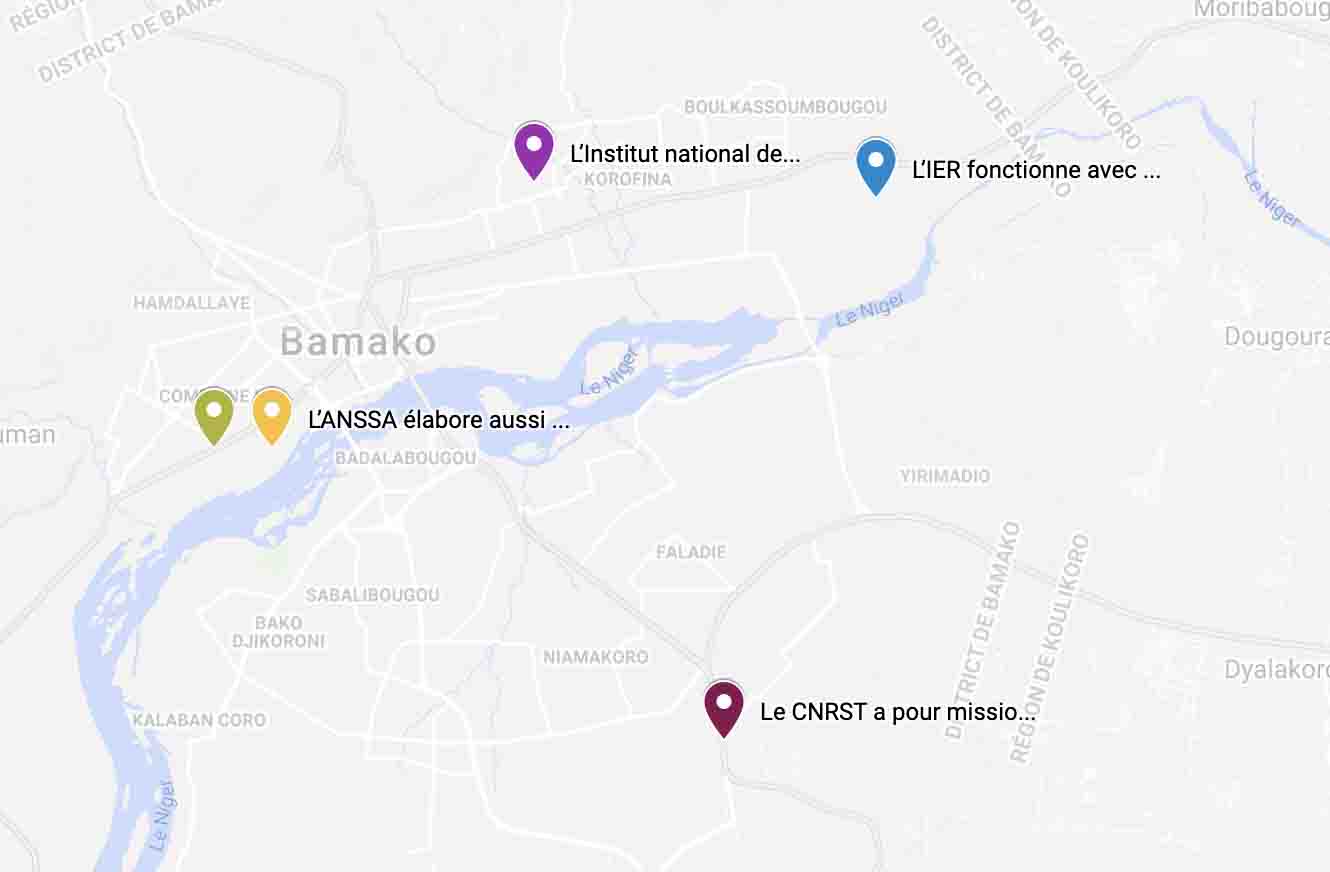
Task: Select the maroon CNRST marker
Action: point(723,706)
